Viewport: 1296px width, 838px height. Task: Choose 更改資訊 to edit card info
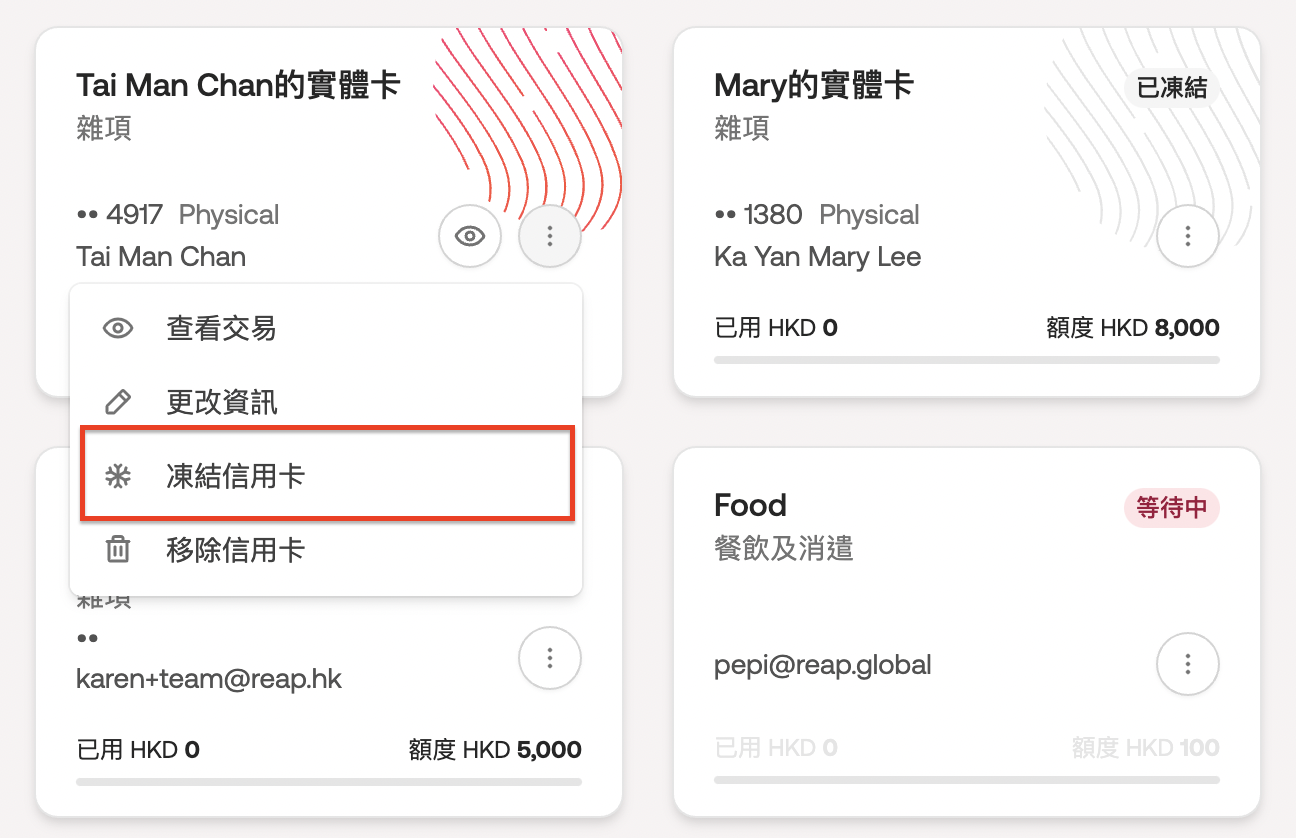click(221, 403)
